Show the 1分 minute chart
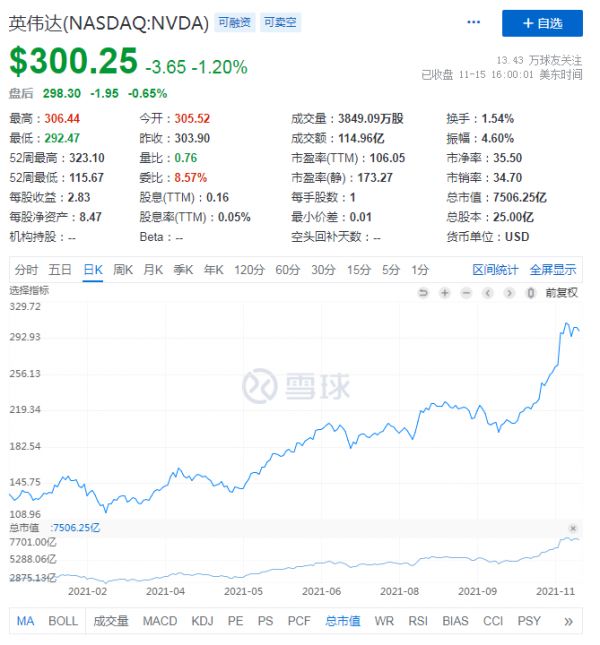600x645 pixels. click(x=420, y=270)
